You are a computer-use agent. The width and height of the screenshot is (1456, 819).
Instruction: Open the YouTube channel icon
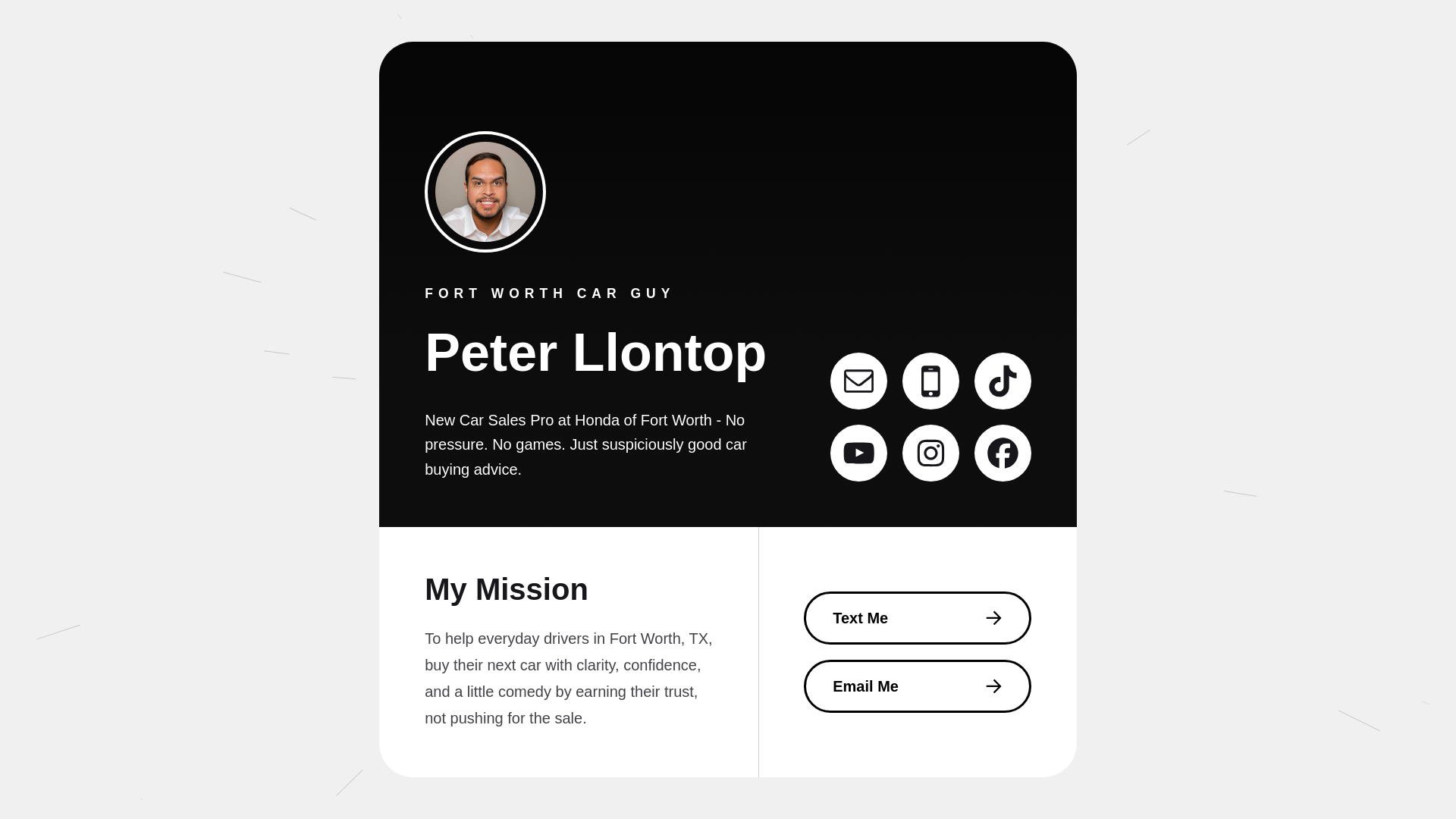click(858, 453)
